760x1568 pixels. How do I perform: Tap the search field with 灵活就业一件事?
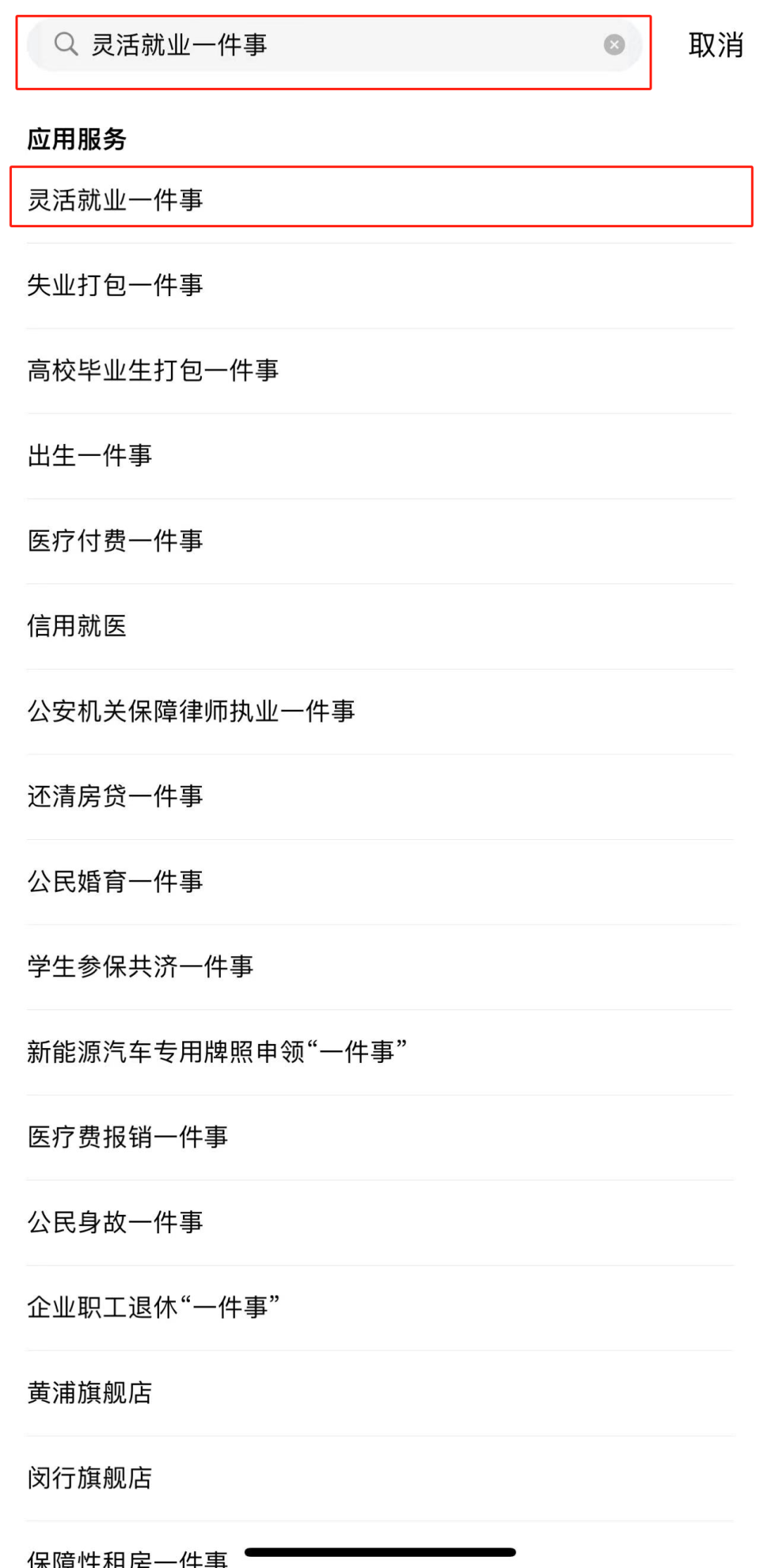[x=331, y=46]
